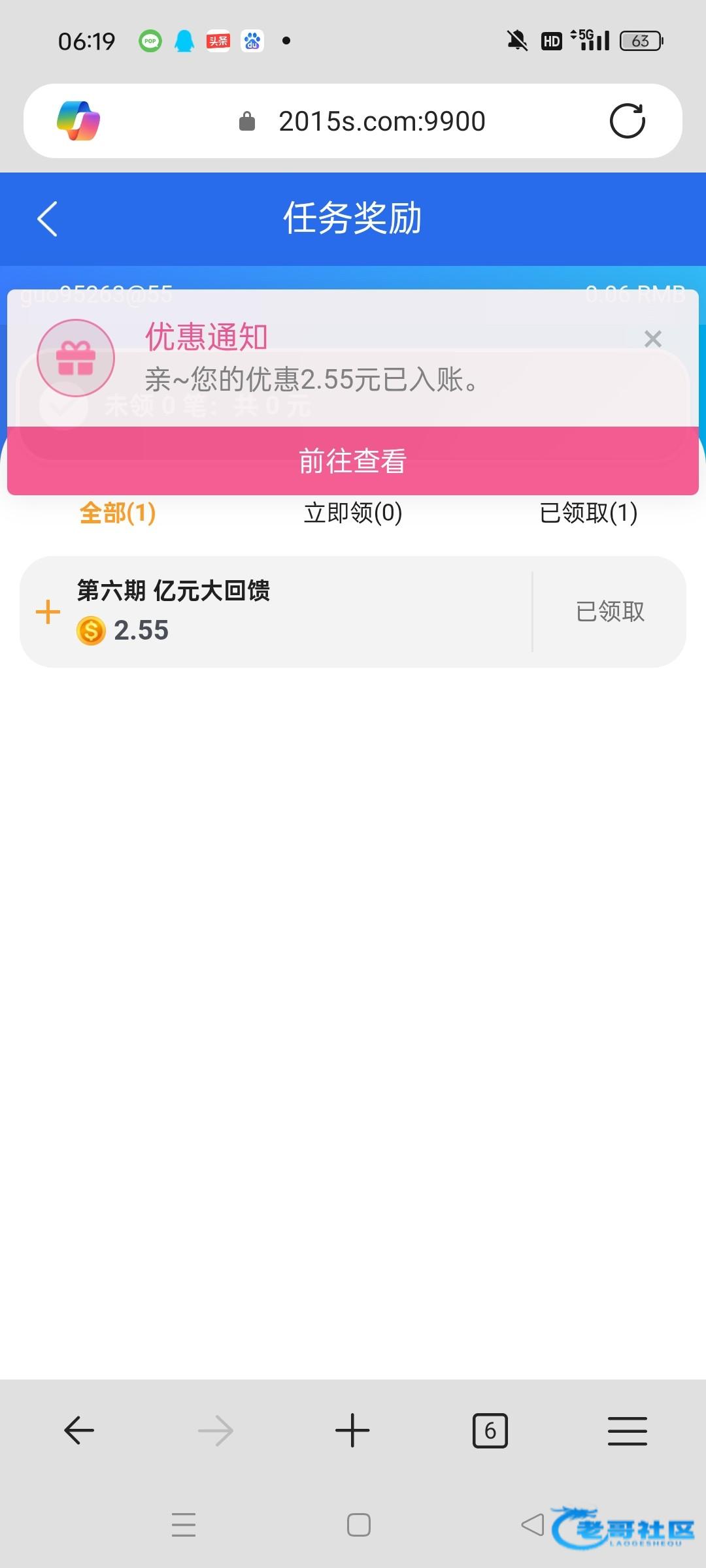The image size is (706, 1568).
Task: Open a new browser tab
Action: pyautogui.click(x=352, y=1430)
